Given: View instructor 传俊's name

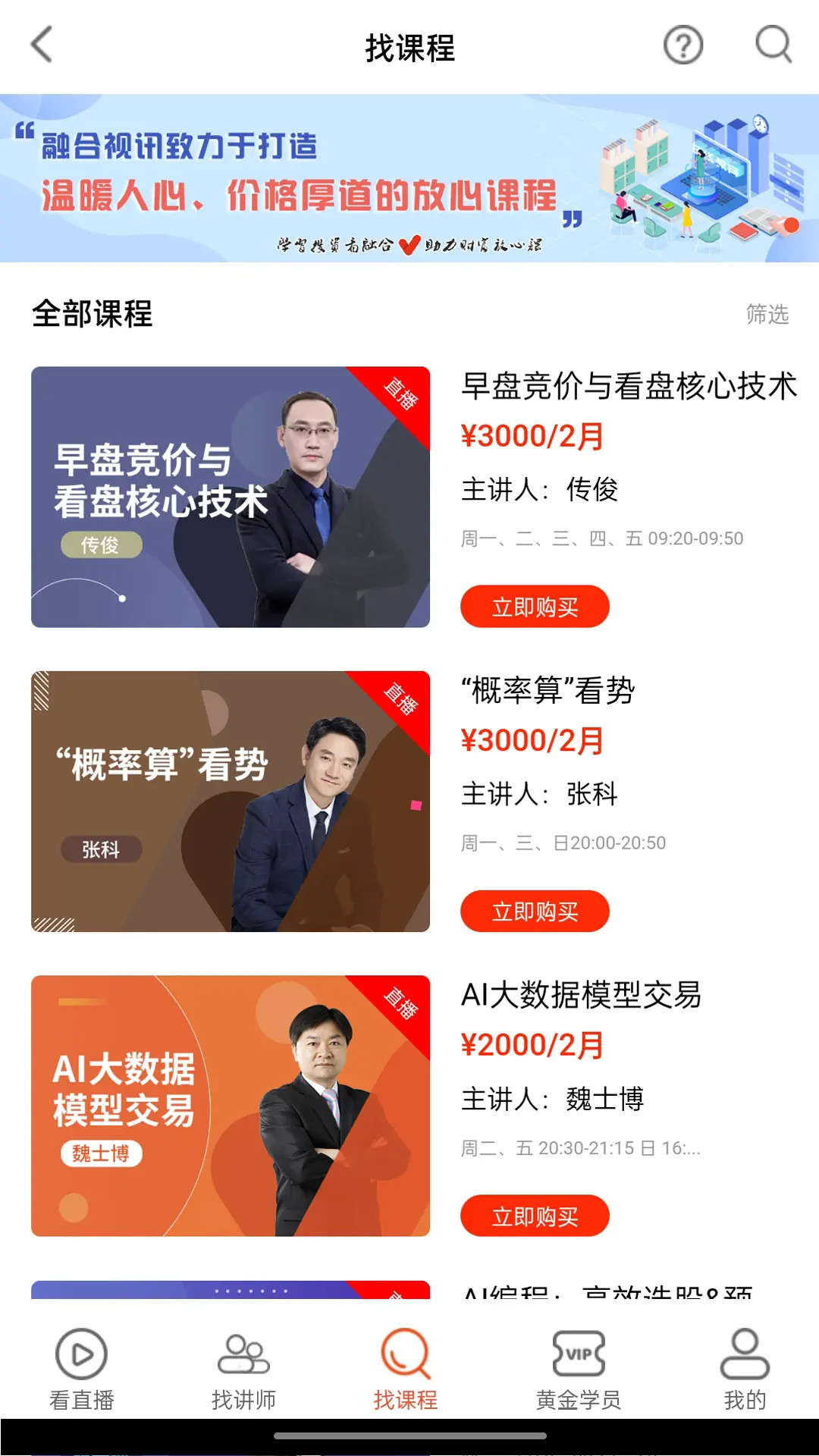Looking at the screenshot, I should click(592, 491).
